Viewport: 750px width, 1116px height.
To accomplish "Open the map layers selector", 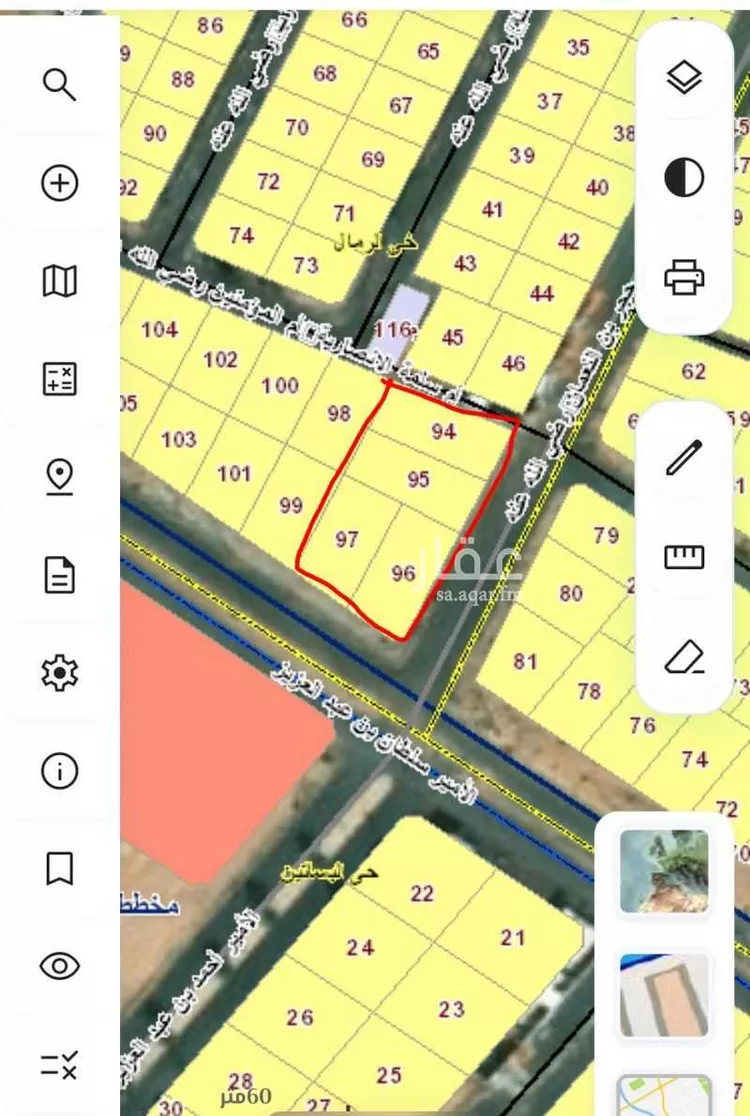I will [x=683, y=73].
